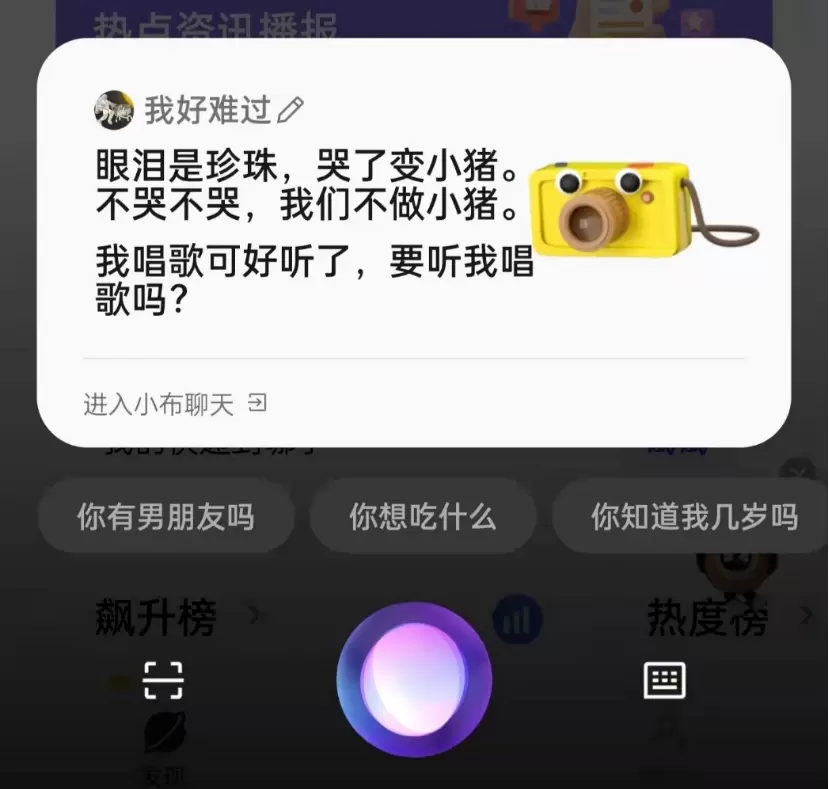Select the suggestion 你想吃什么
829x789 pixels.
point(422,517)
